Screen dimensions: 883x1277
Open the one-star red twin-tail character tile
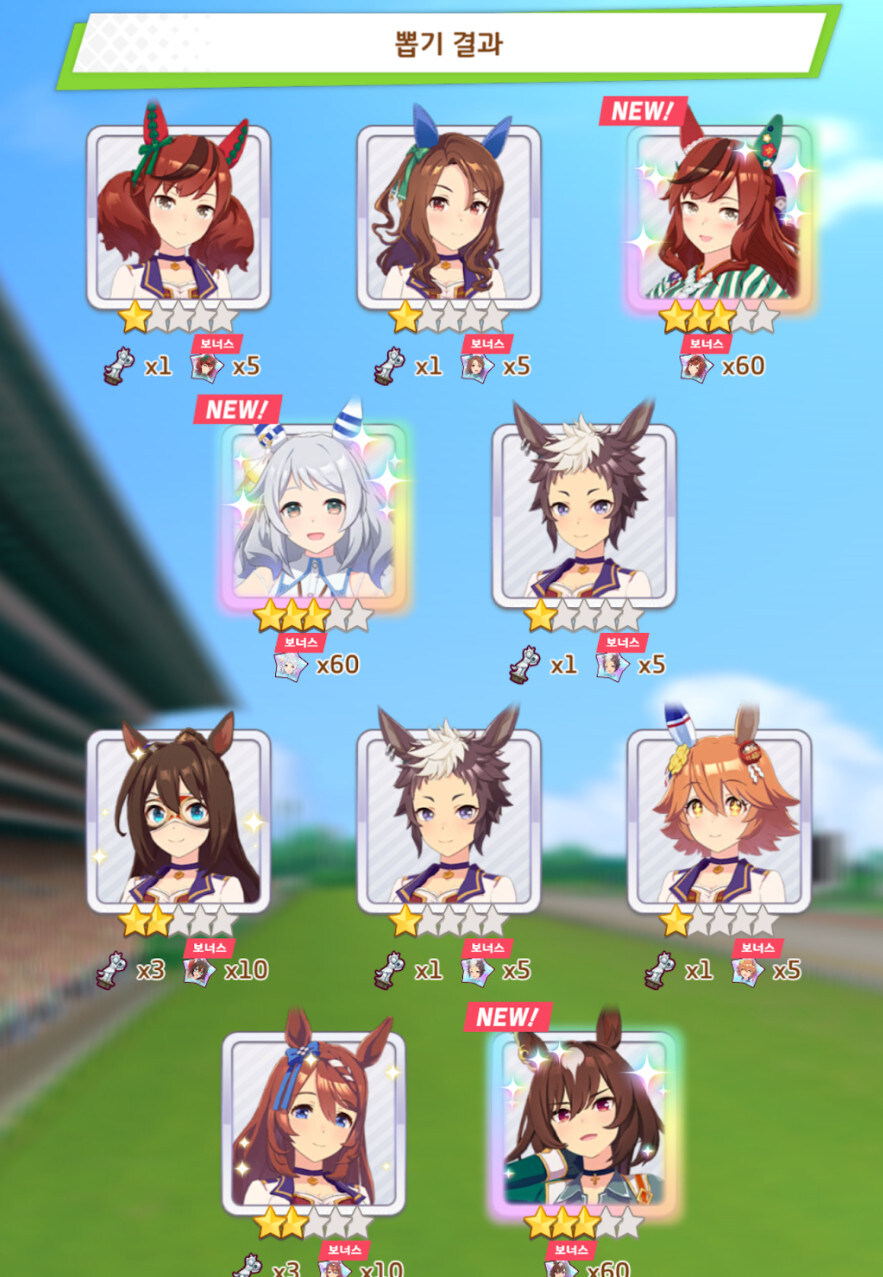pyautogui.click(x=178, y=217)
